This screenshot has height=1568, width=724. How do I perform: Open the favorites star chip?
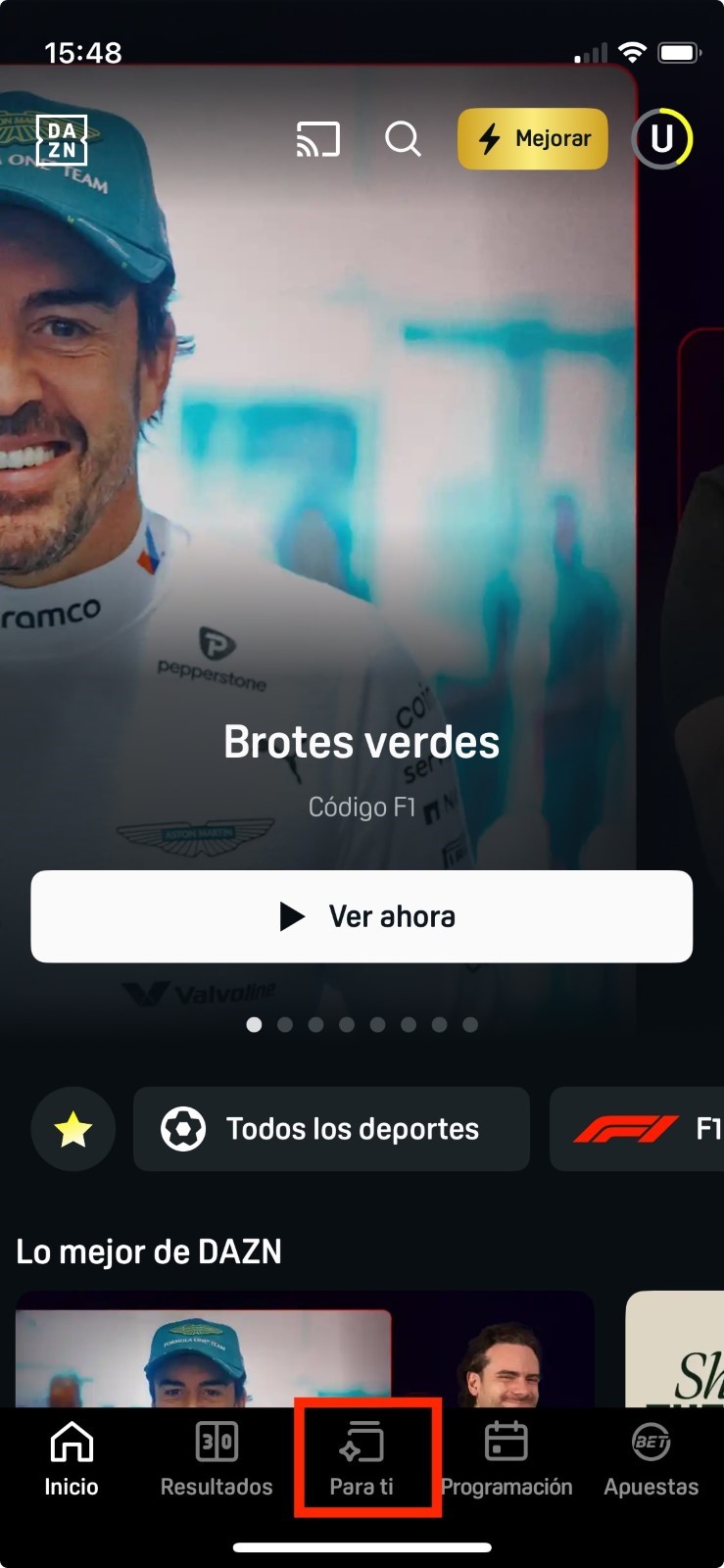[x=73, y=1129]
